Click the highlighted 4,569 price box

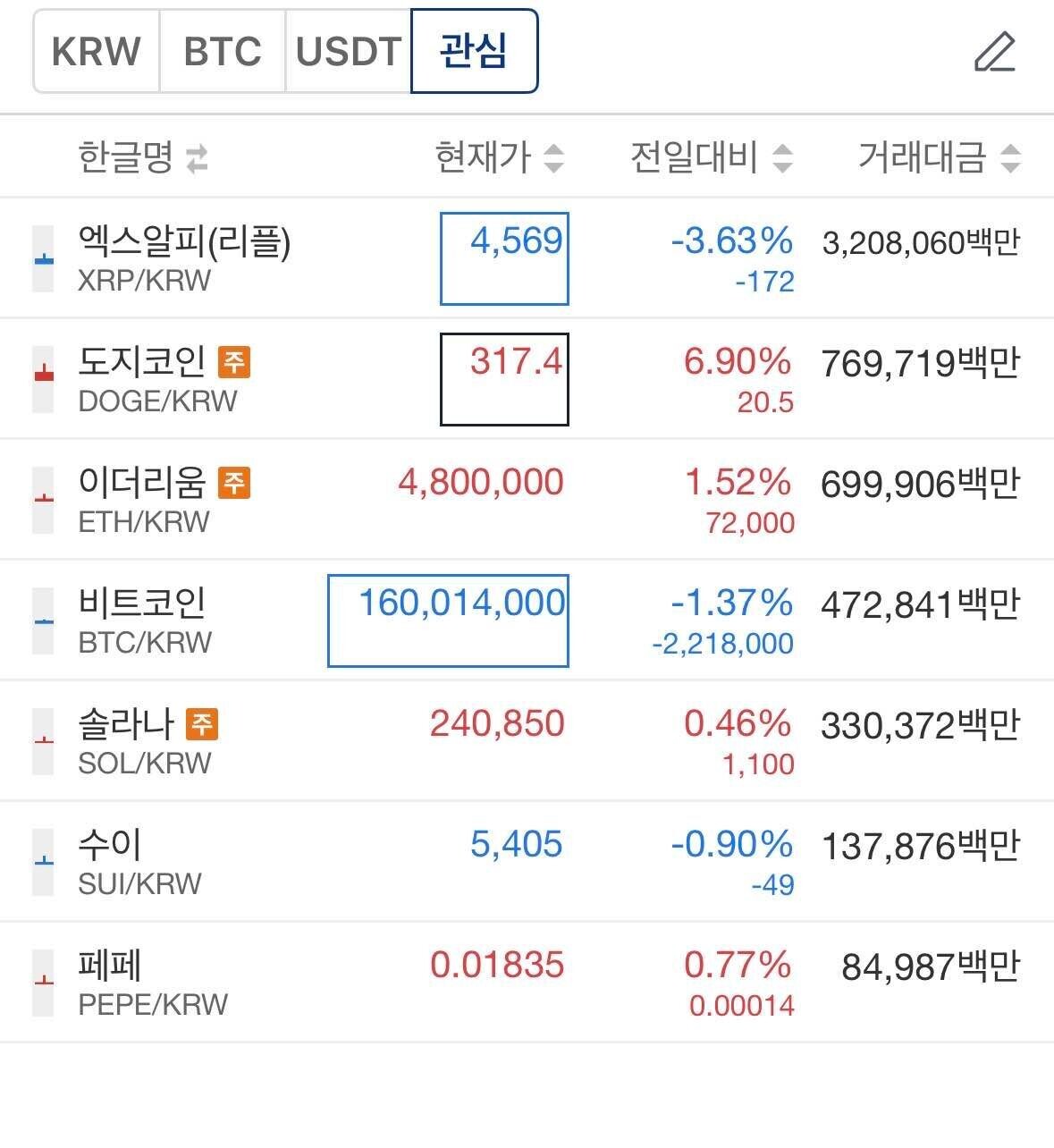pos(504,257)
